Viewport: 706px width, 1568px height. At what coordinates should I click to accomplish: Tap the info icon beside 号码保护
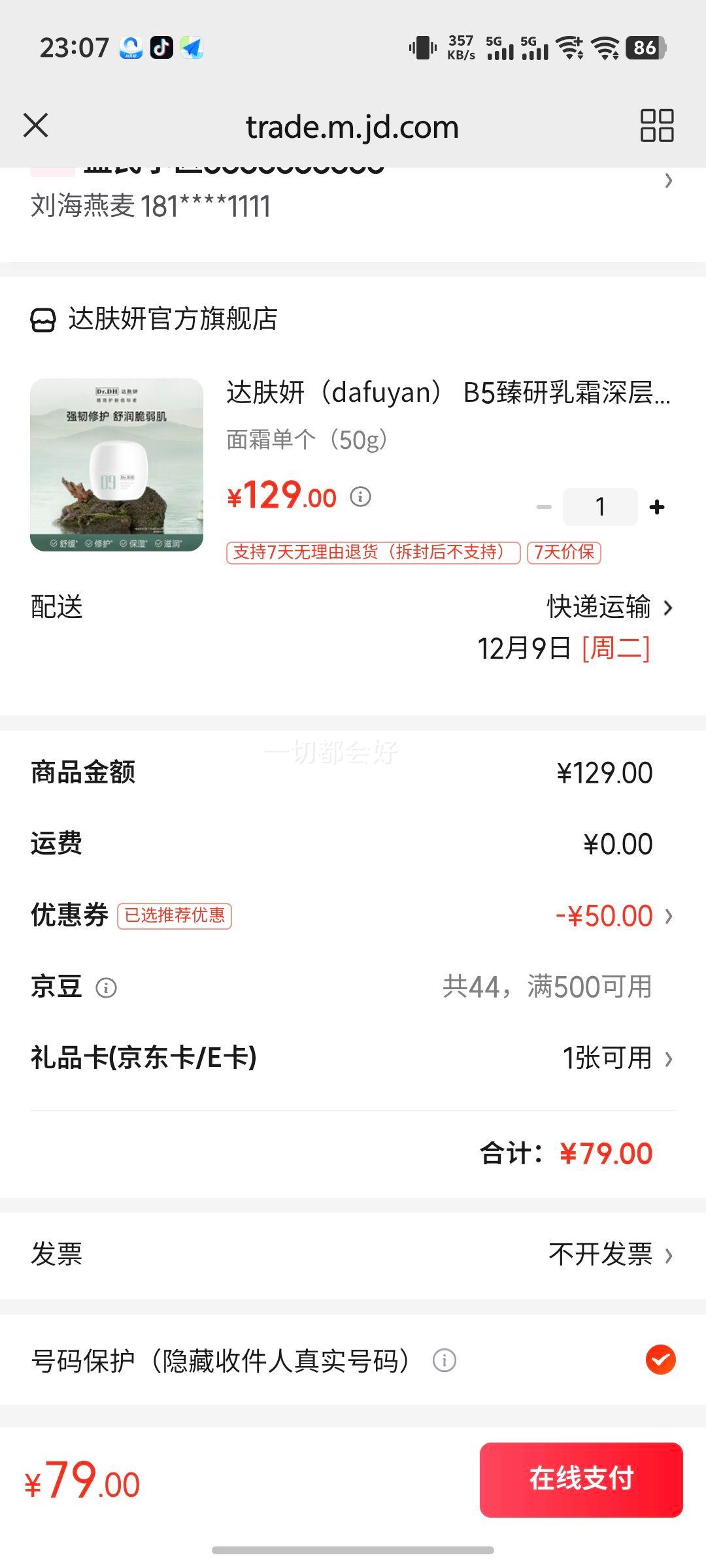point(444,1361)
